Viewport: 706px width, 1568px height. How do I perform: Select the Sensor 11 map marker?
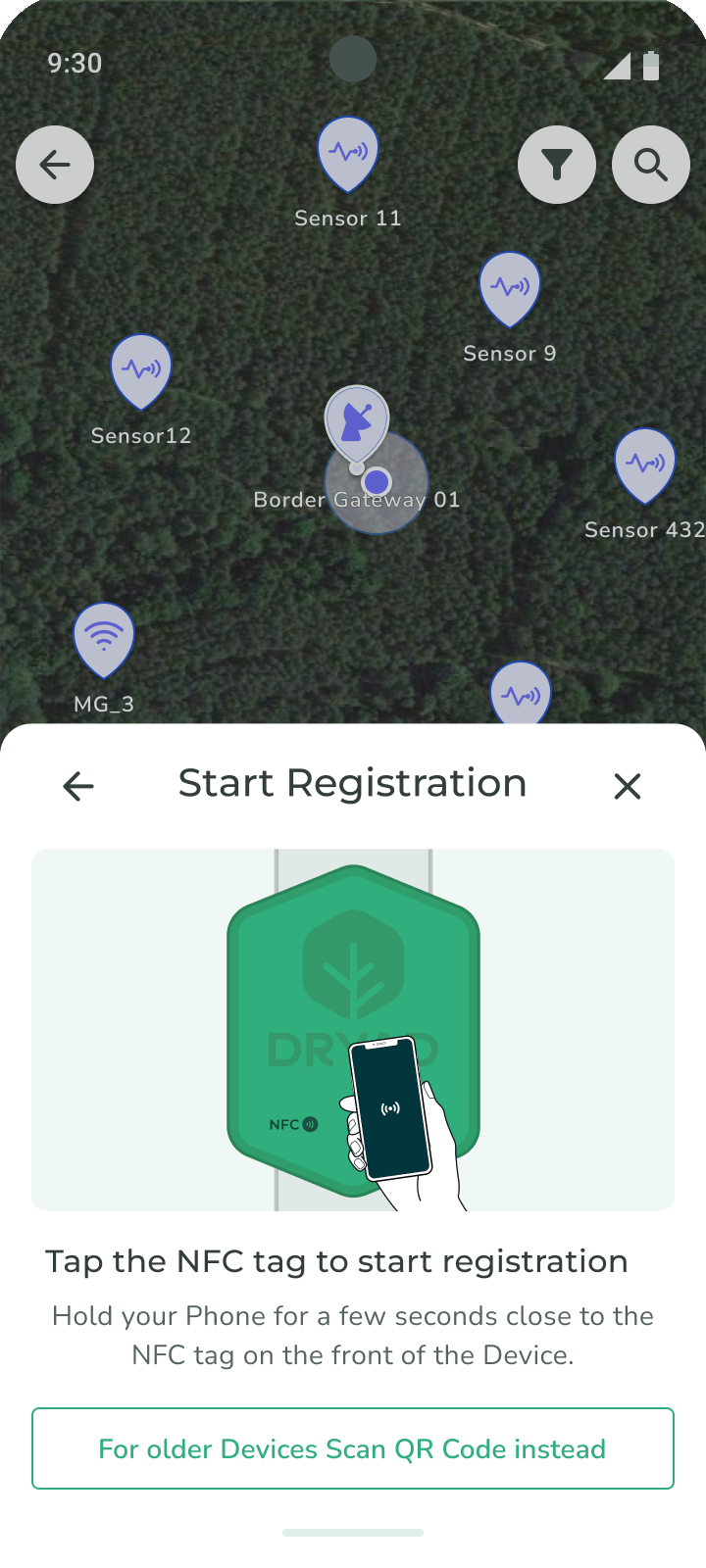point(348,153)
